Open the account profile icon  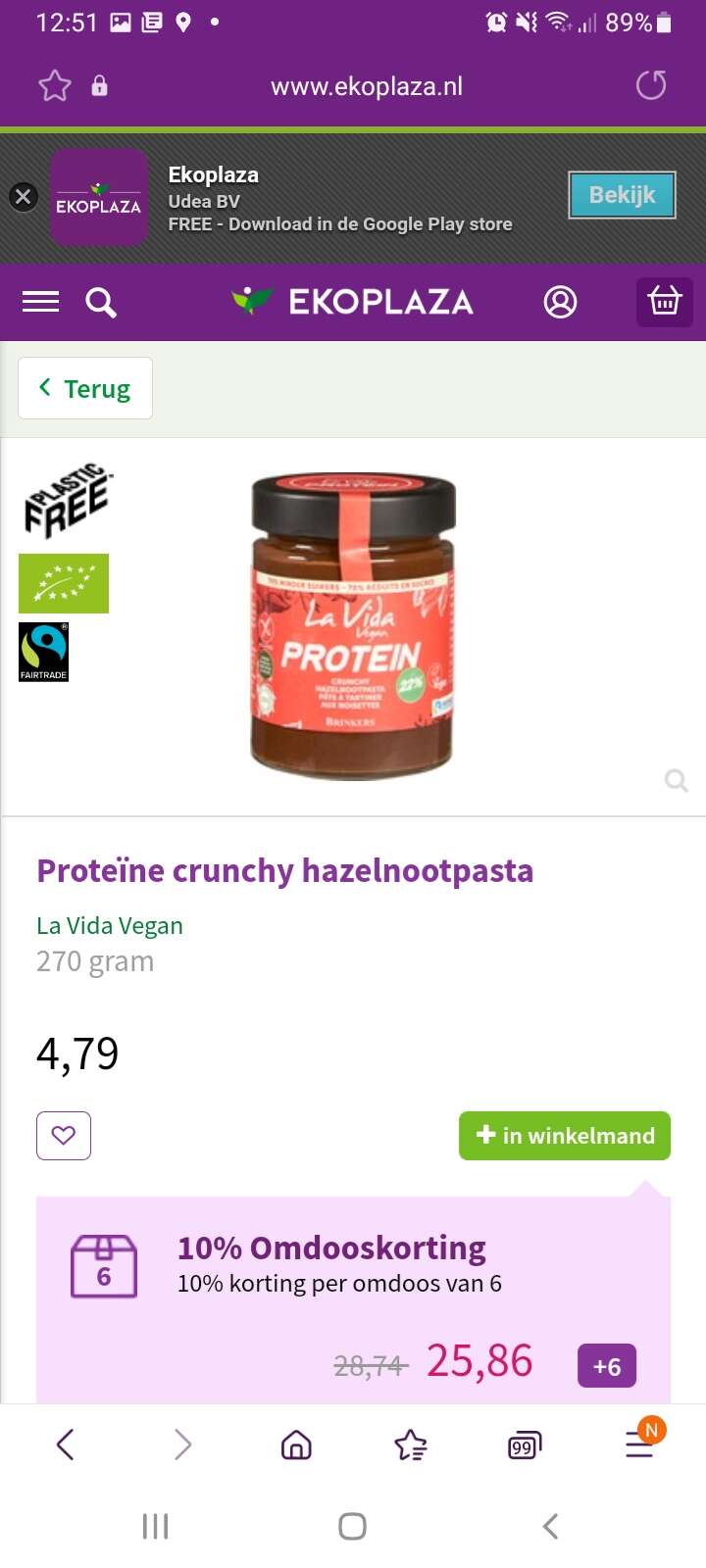(560, 302)
